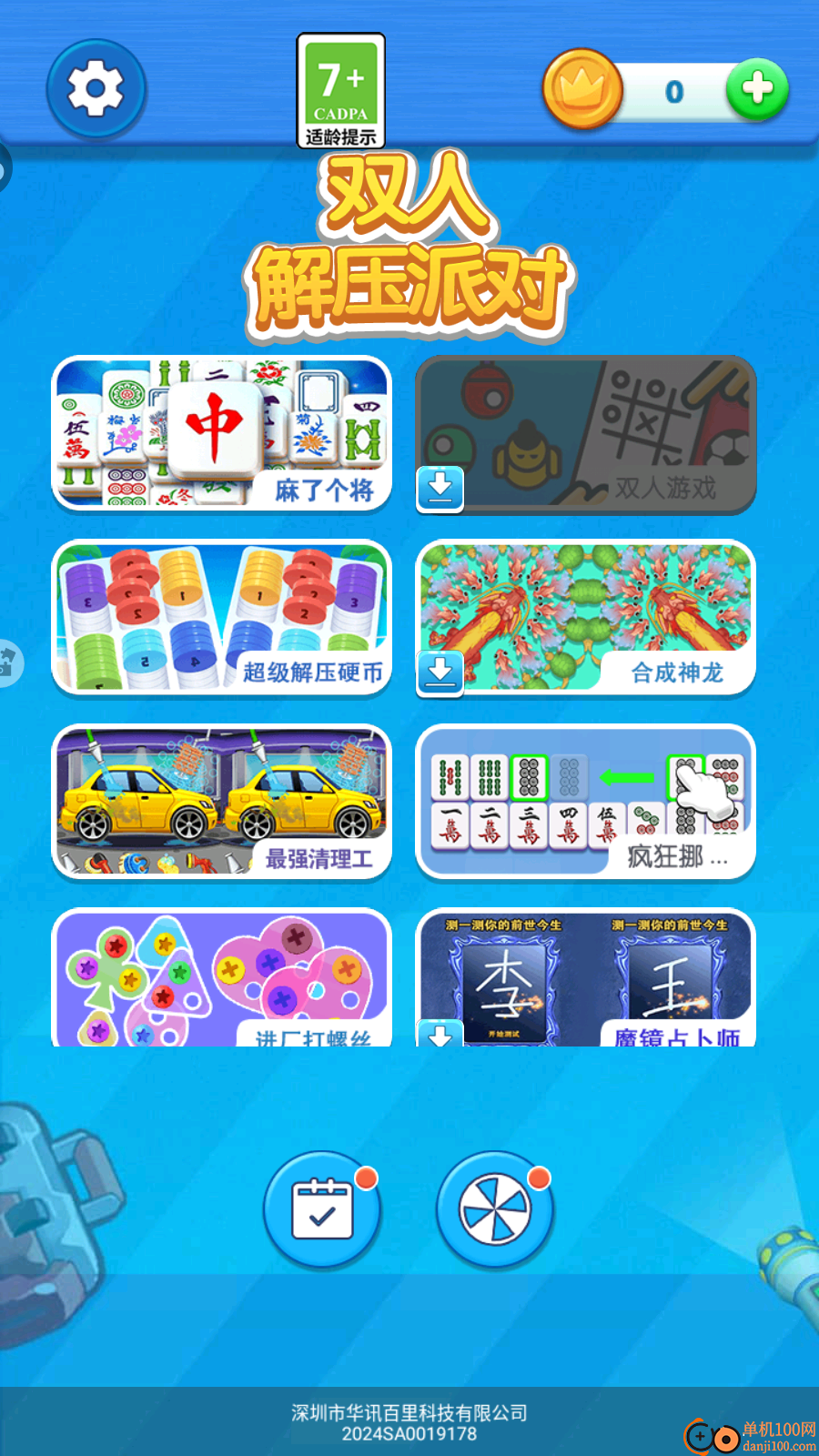Open the daily check-in calendar
The height and width of the screenshot is (1456, 819).
click(x=322, y=1210)
